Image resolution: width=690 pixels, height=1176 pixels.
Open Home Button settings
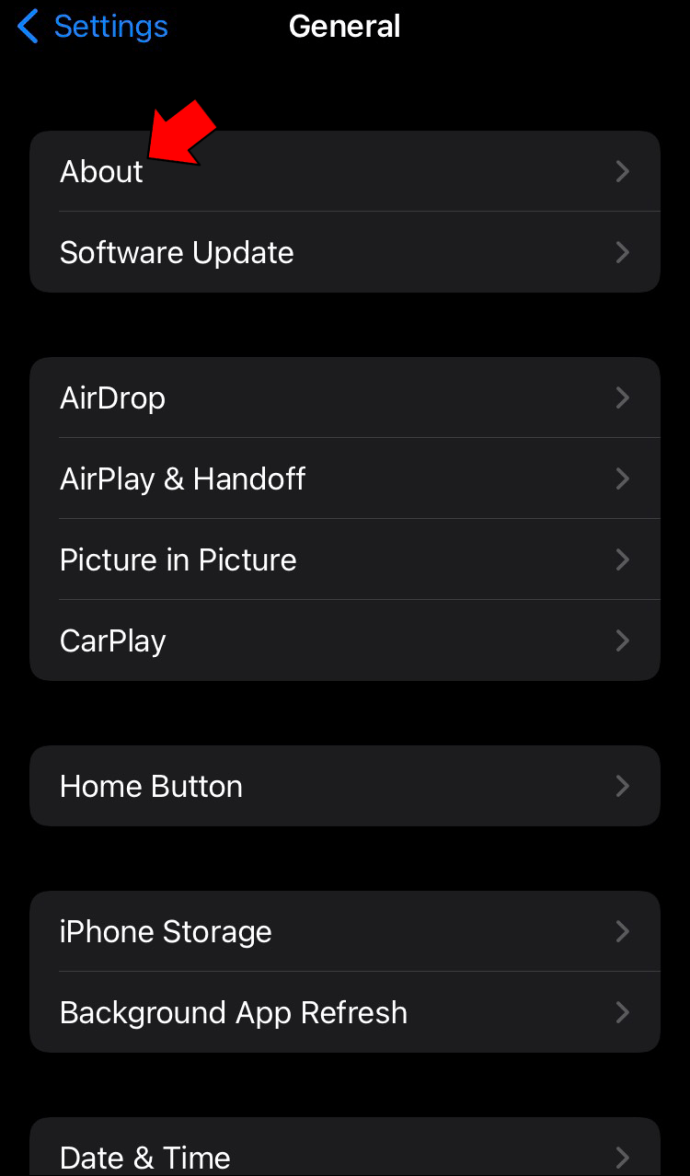tap(345, 786)
